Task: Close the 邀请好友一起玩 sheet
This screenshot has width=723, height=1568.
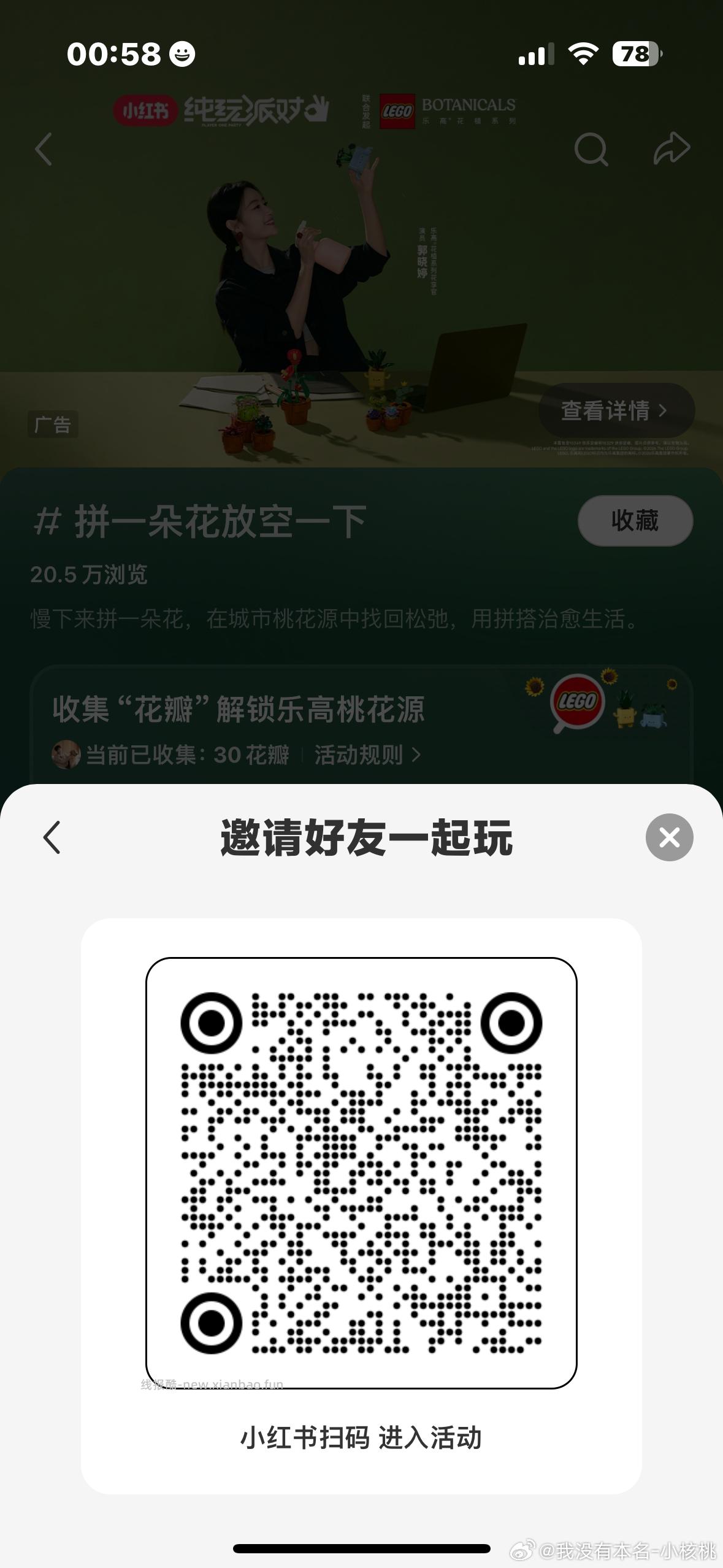Action: pos(669,837)
